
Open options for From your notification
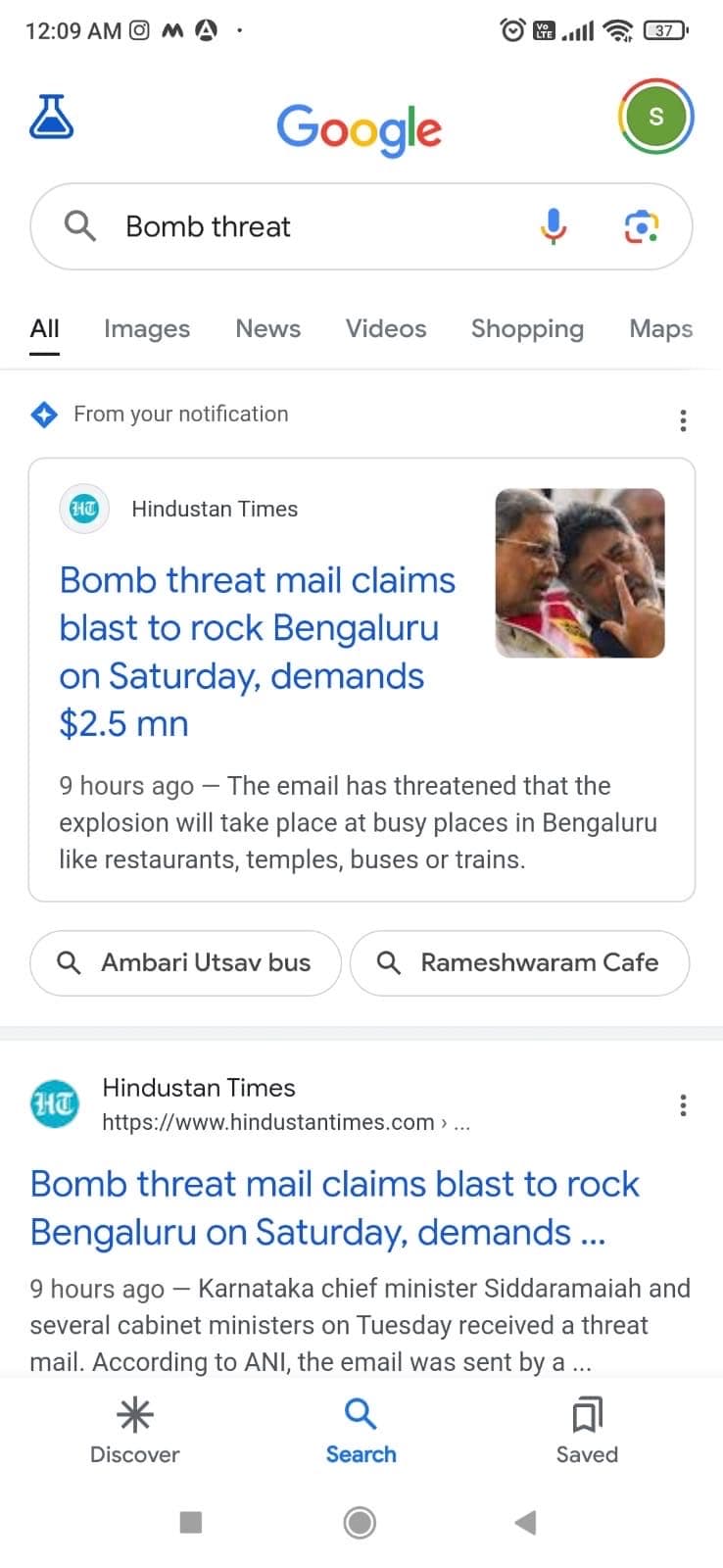point(683,420)
